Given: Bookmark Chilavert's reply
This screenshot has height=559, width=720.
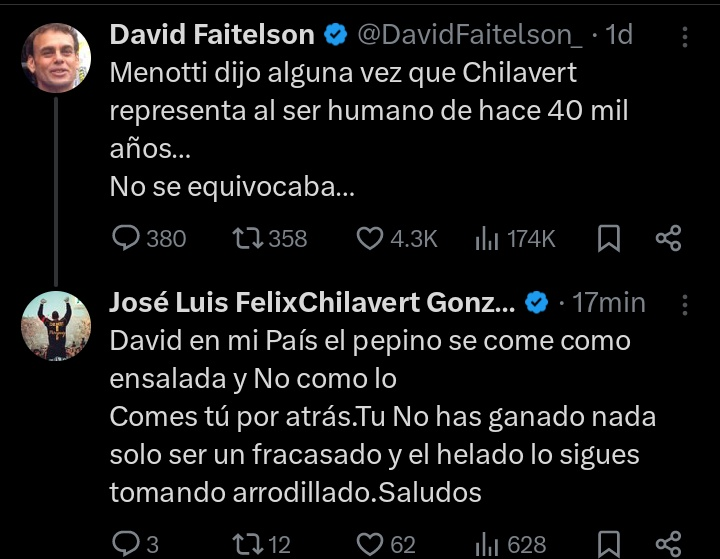Looking at the screenshot, I should tap(608, 544).
